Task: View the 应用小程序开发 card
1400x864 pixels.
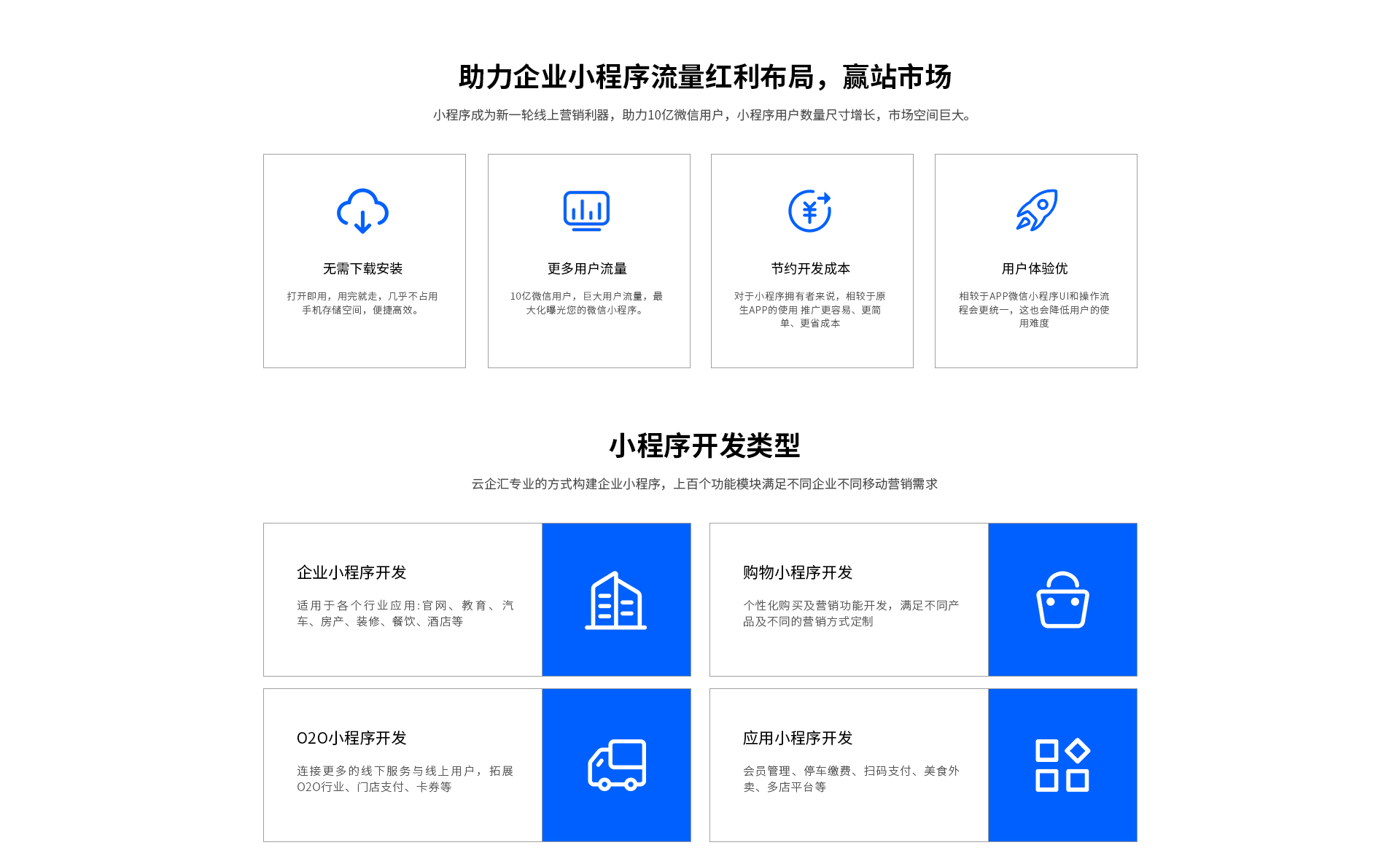Action: (922, 765)
